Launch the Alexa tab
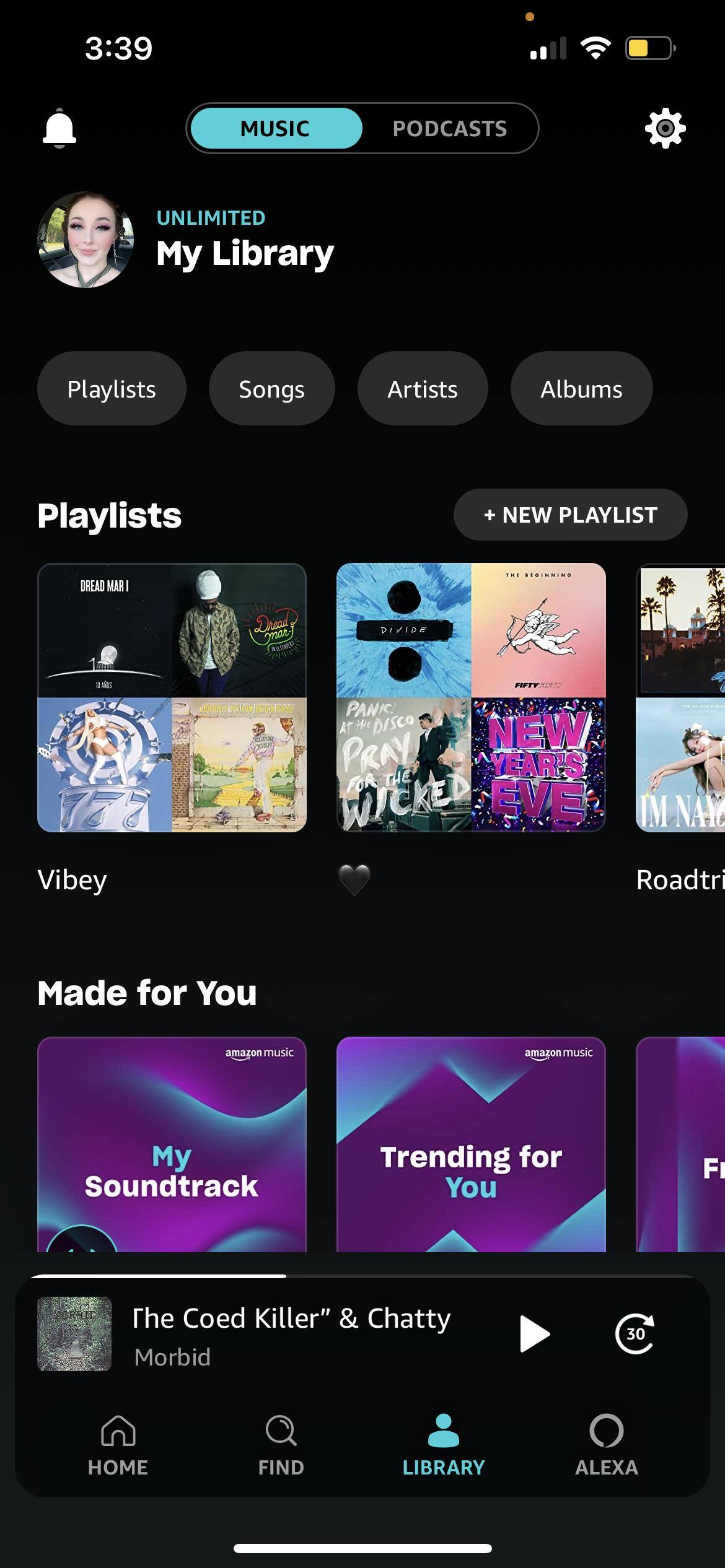The width and height of the screenshot is (725, 1568). [606, 1445]
